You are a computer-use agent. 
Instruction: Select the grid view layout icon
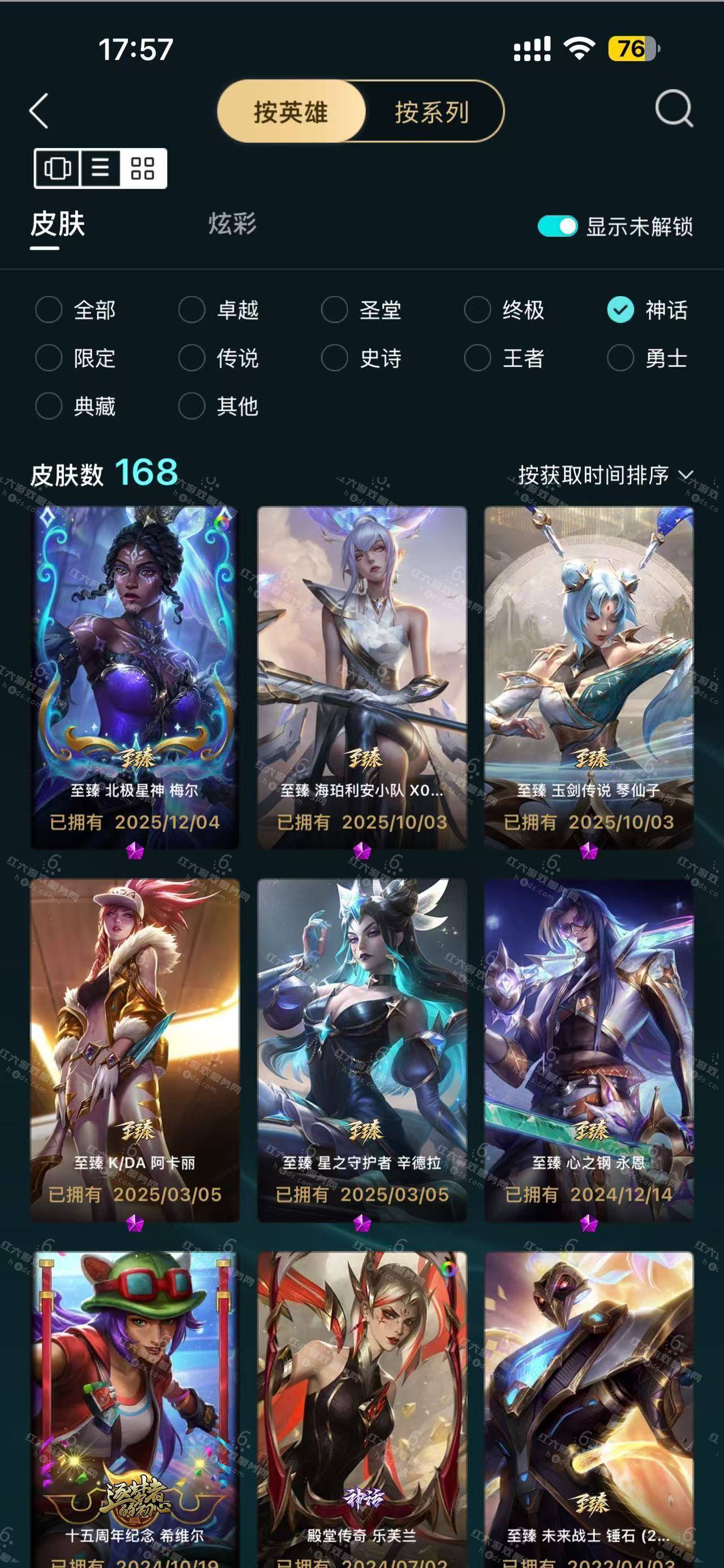tap(143, 168)
